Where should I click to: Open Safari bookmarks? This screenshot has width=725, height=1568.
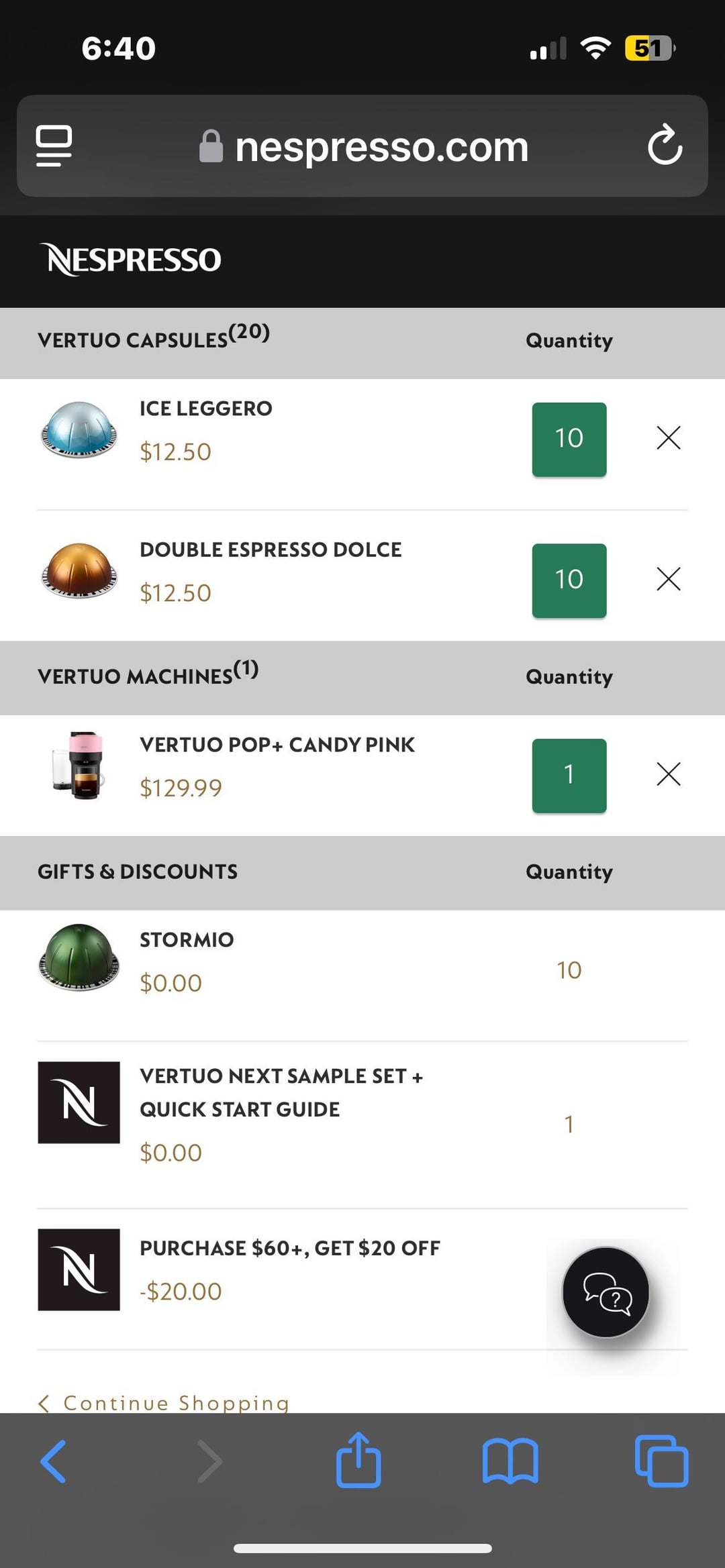click(x=510, y=1461)
